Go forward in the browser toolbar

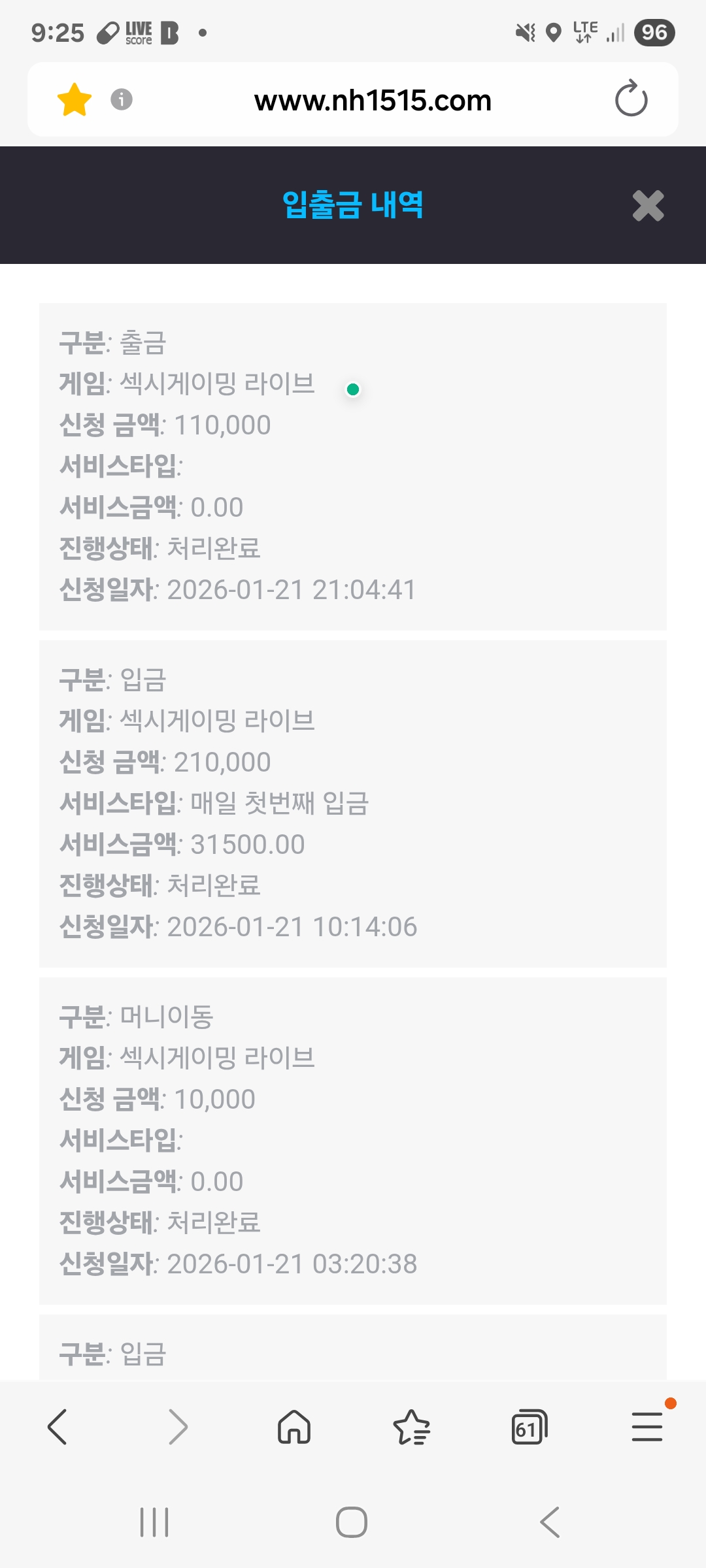(177, 1426)
